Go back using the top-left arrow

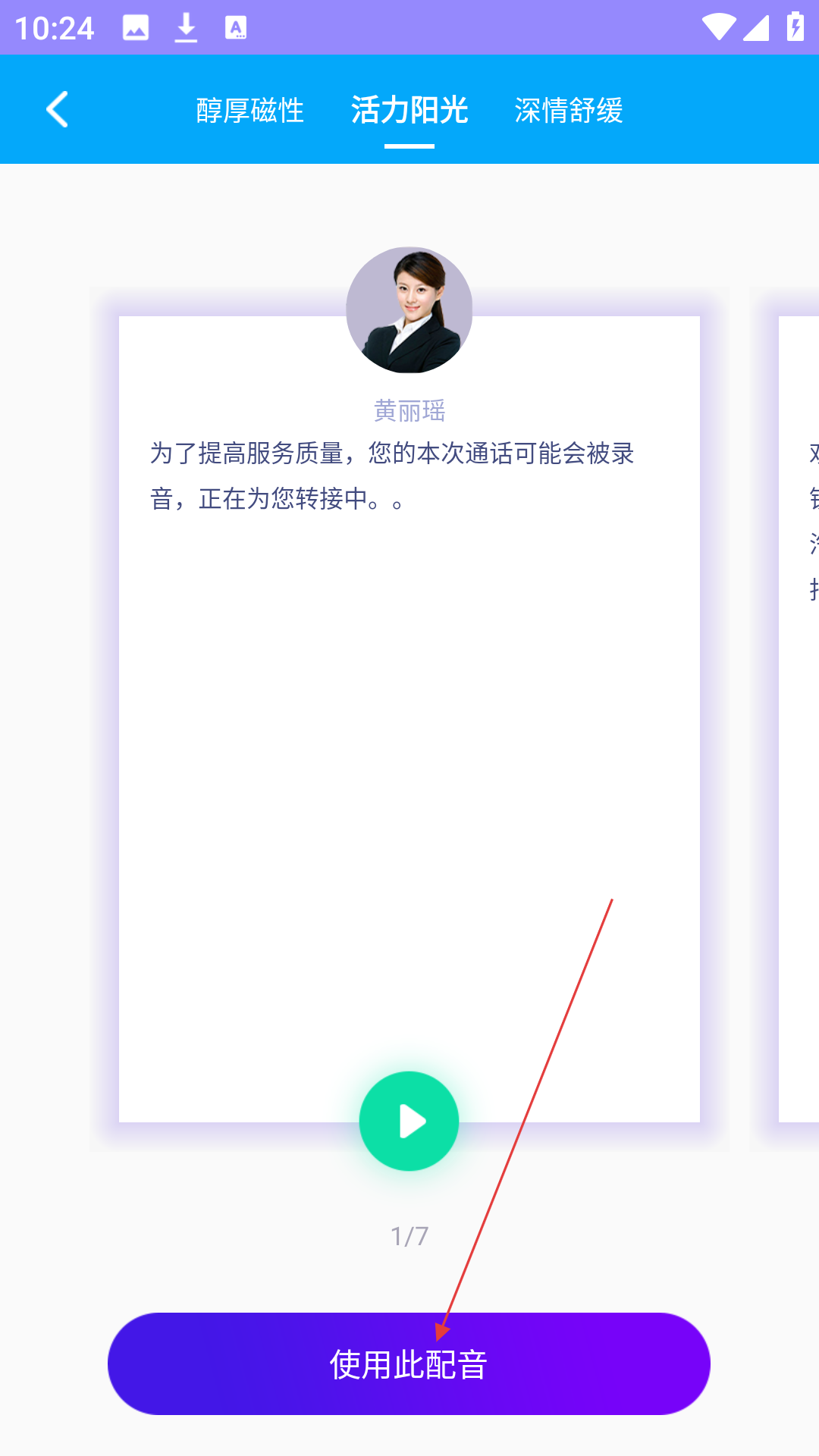pos(58,109)
